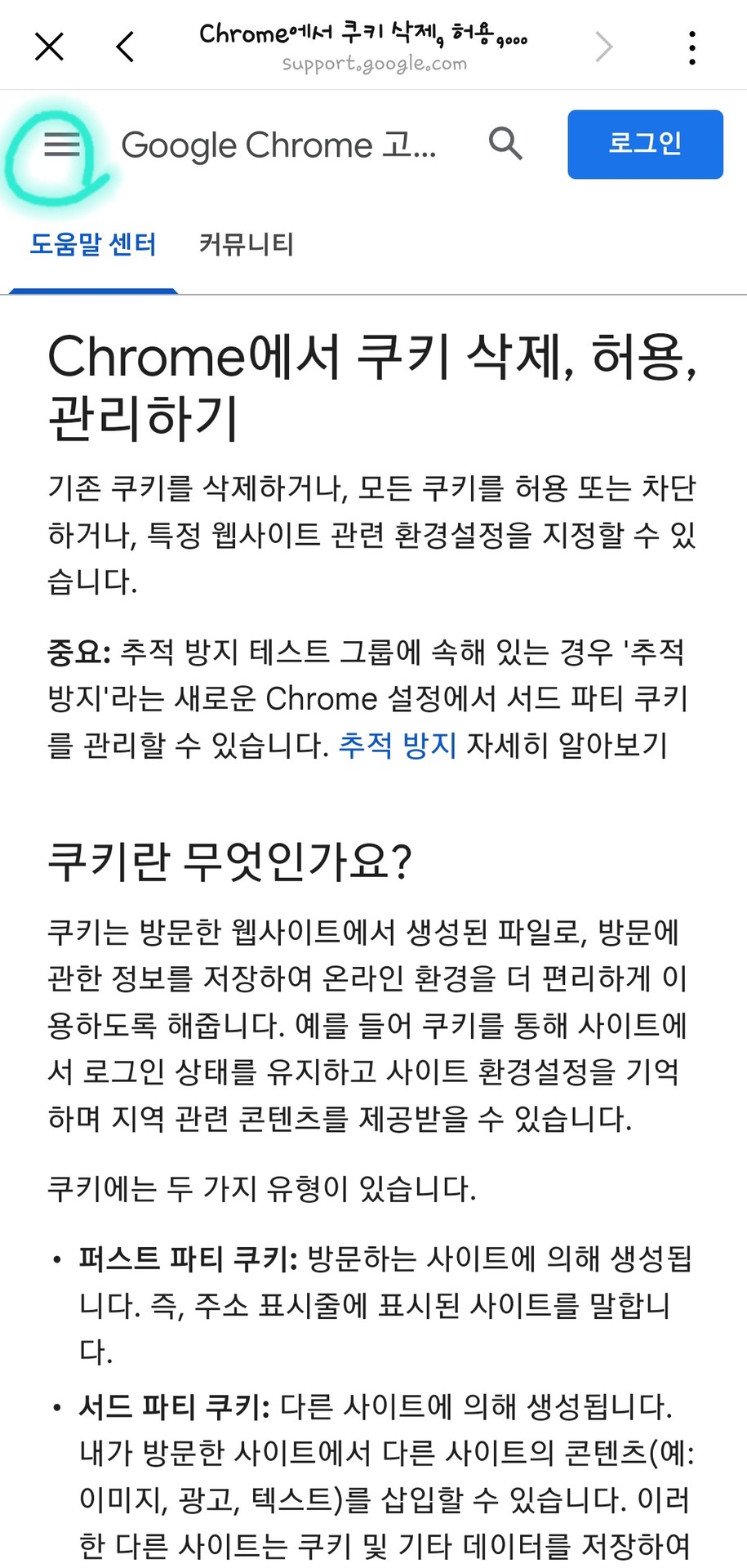
Task: Open the browser overflow menu
Action: [x=691, y=47]
